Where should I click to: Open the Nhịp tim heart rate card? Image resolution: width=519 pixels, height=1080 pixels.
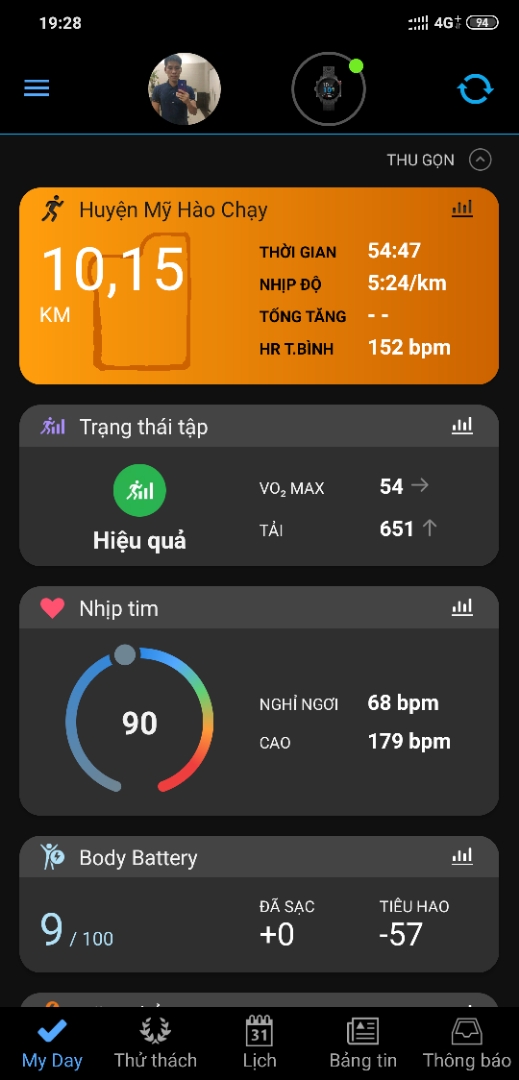259,701
